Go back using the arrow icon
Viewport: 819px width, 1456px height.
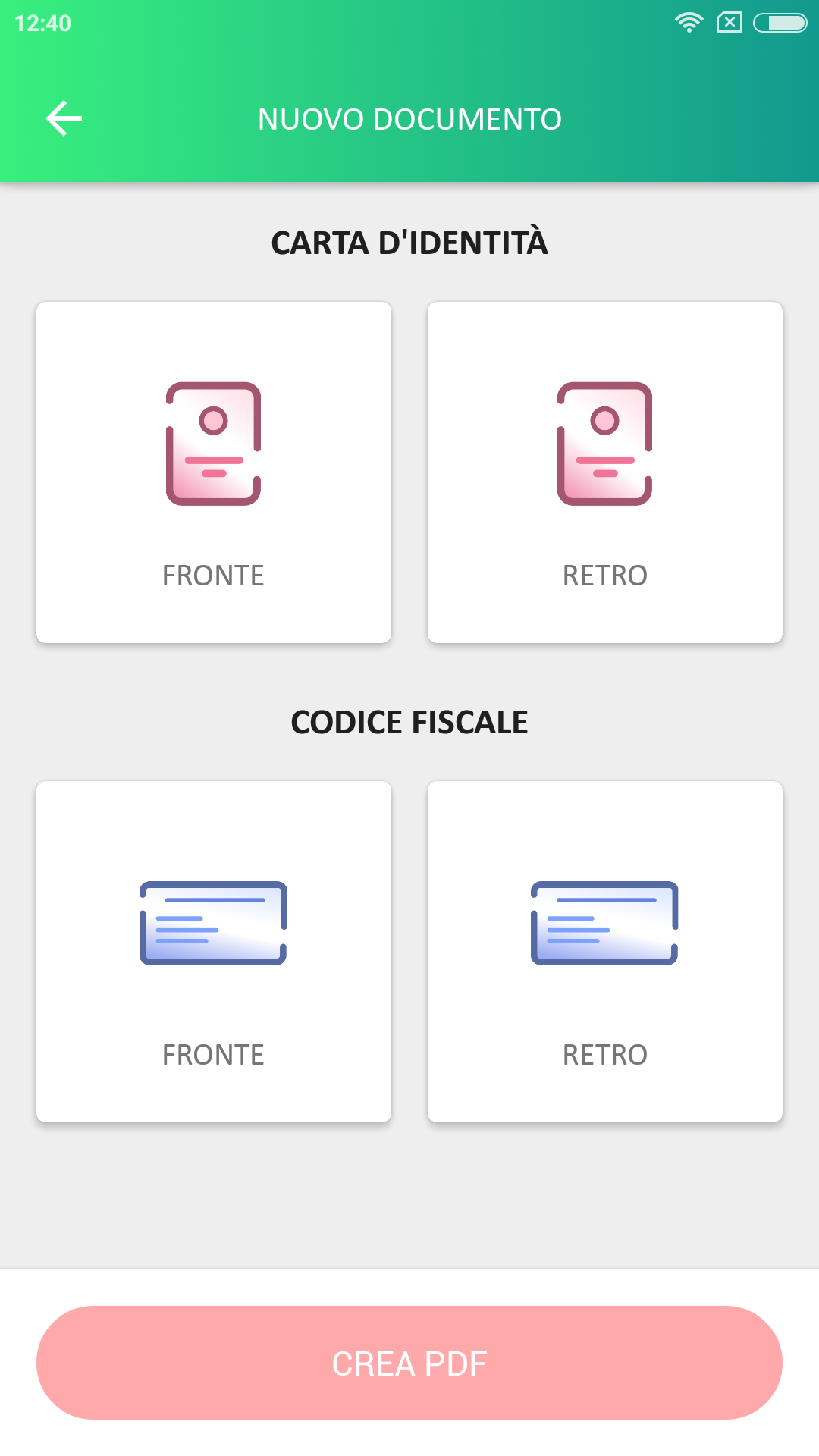(64, 118)
